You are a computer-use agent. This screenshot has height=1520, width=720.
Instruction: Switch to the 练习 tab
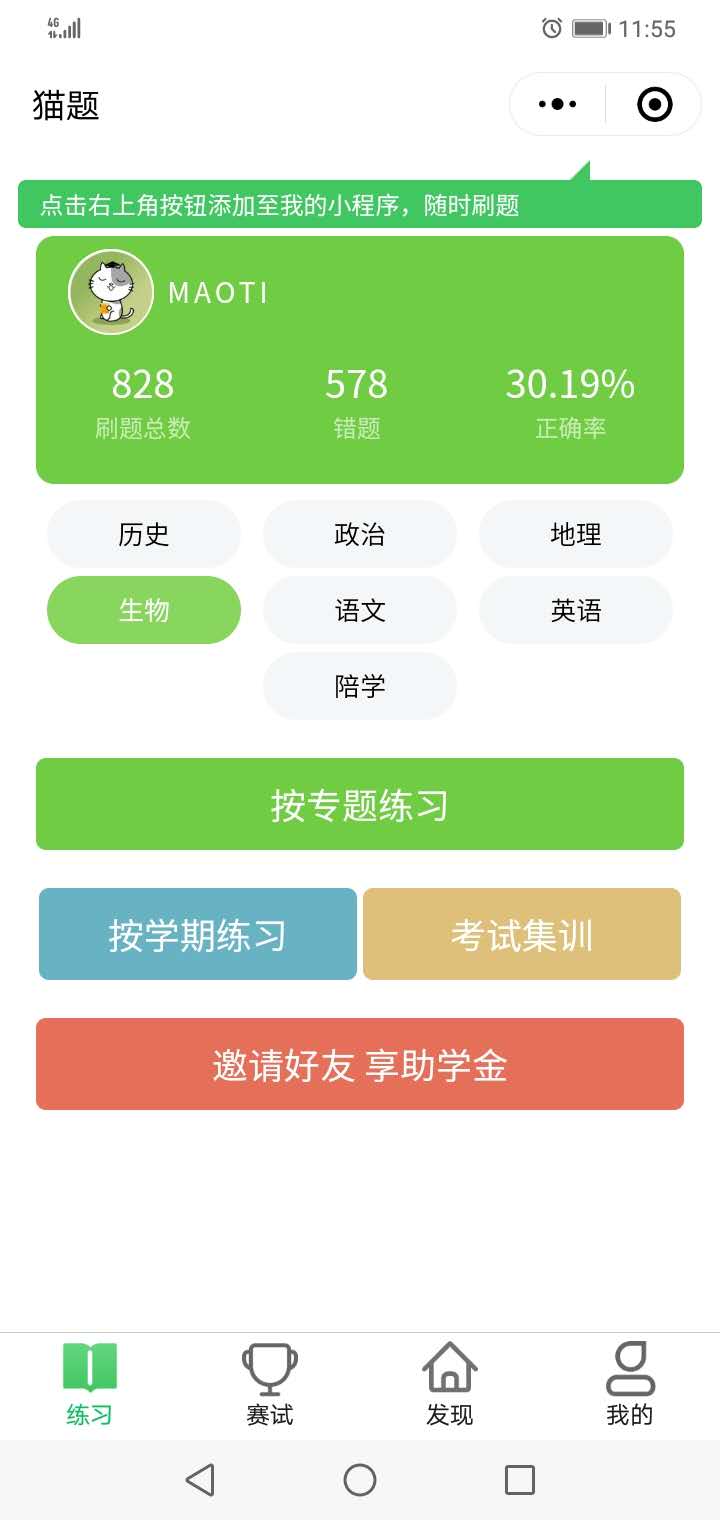click(90, 1384)
